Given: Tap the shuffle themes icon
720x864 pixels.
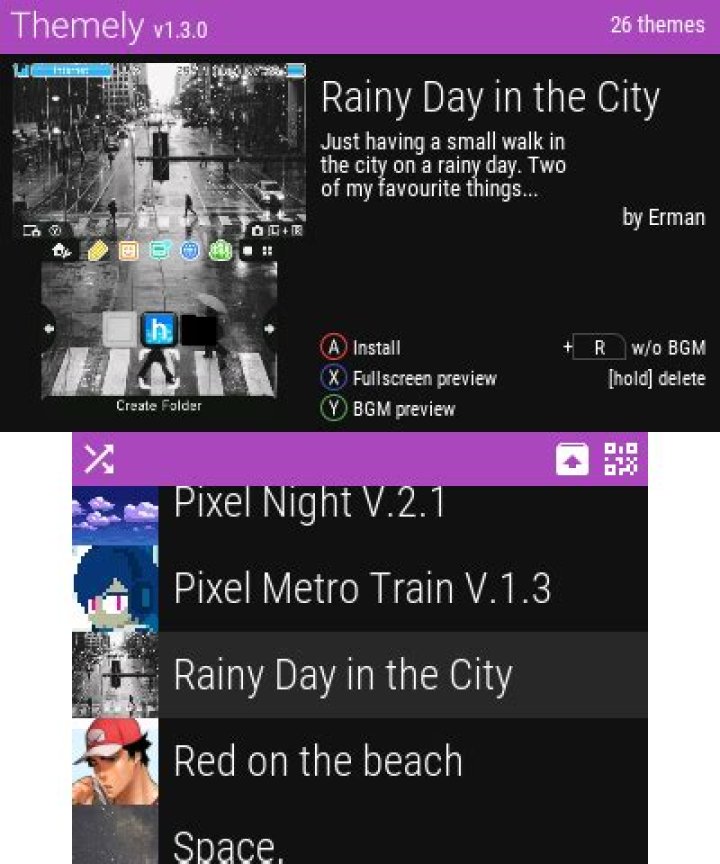Looking at the screenshot, I should tap(98, 459).
